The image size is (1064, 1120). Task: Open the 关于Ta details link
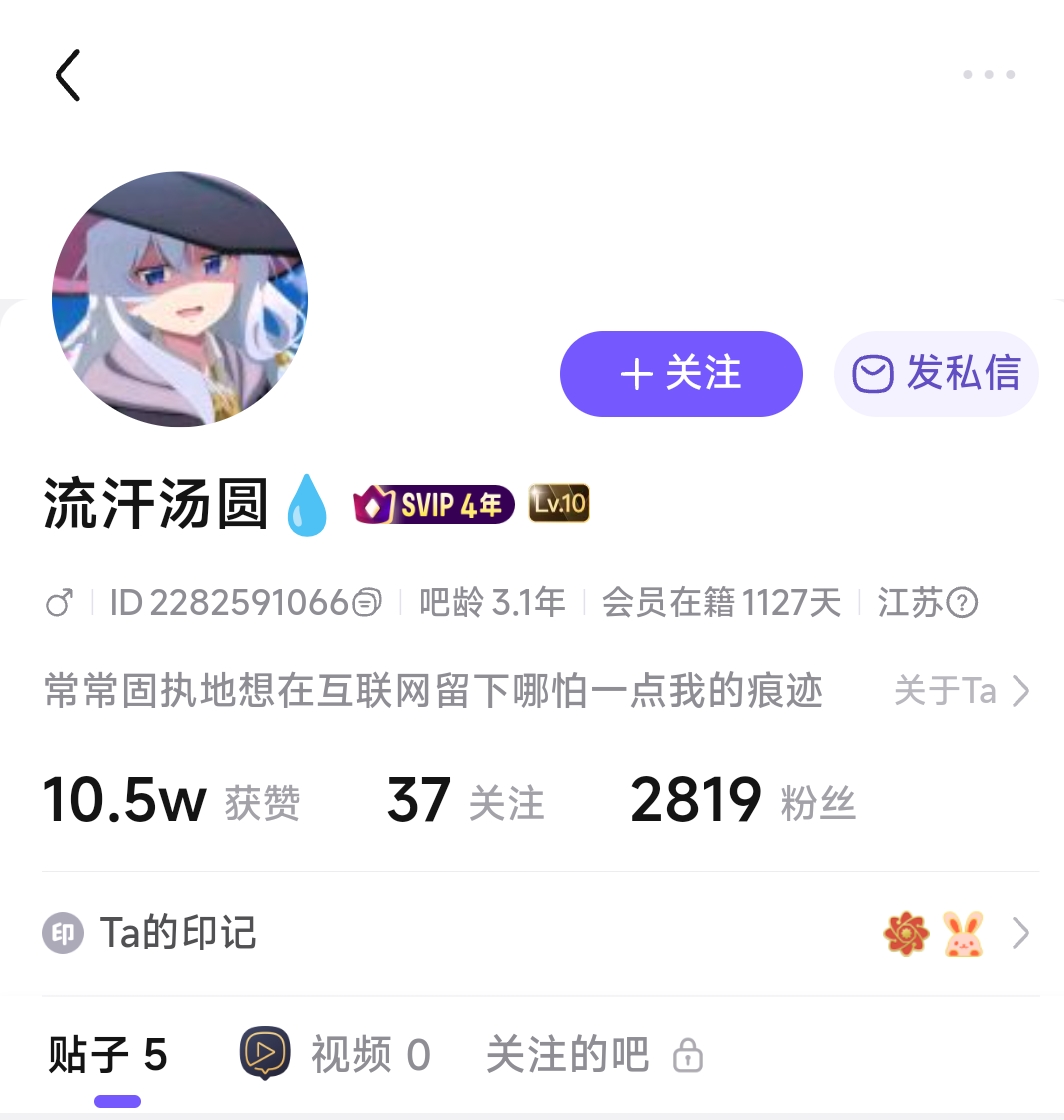coord(960,691)
